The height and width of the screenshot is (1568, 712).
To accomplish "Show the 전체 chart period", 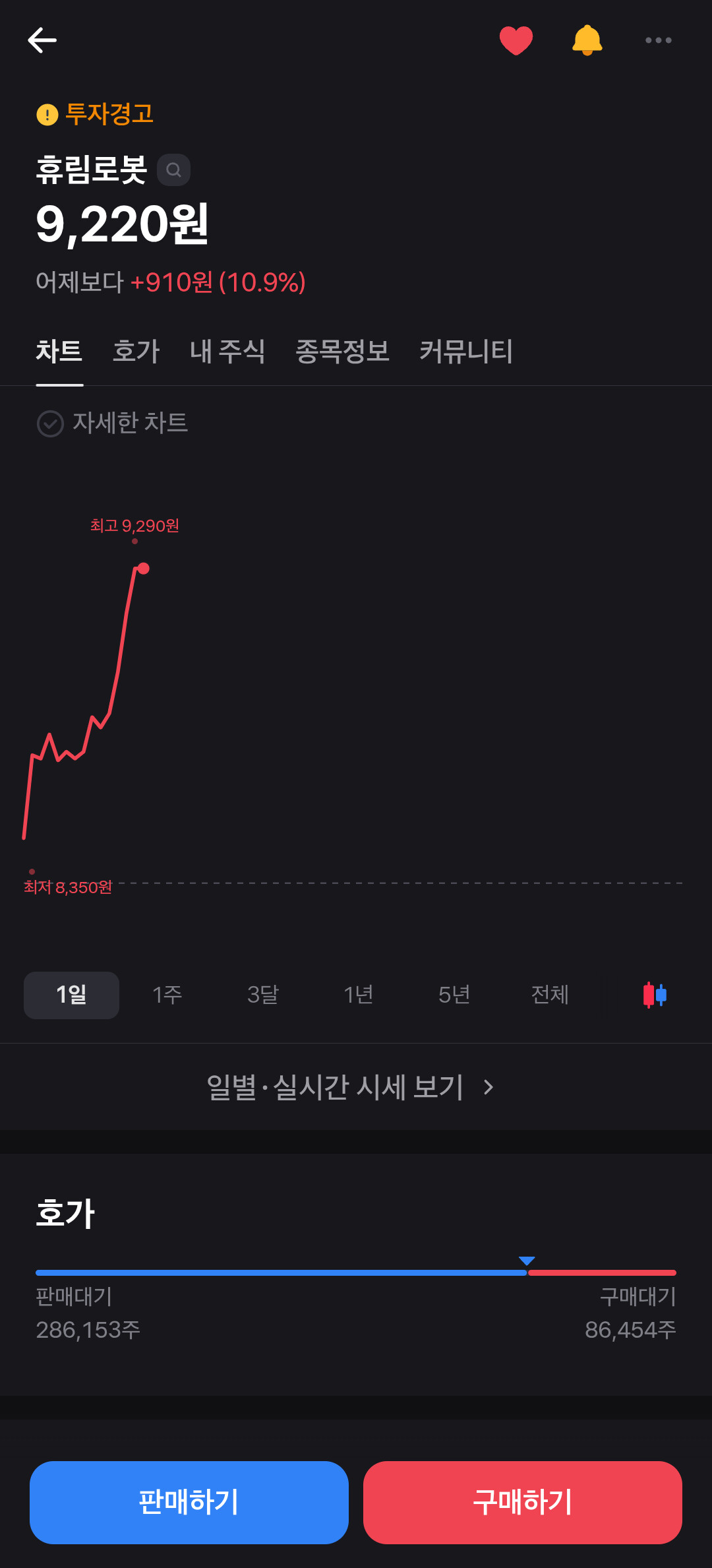I will 550,995.
